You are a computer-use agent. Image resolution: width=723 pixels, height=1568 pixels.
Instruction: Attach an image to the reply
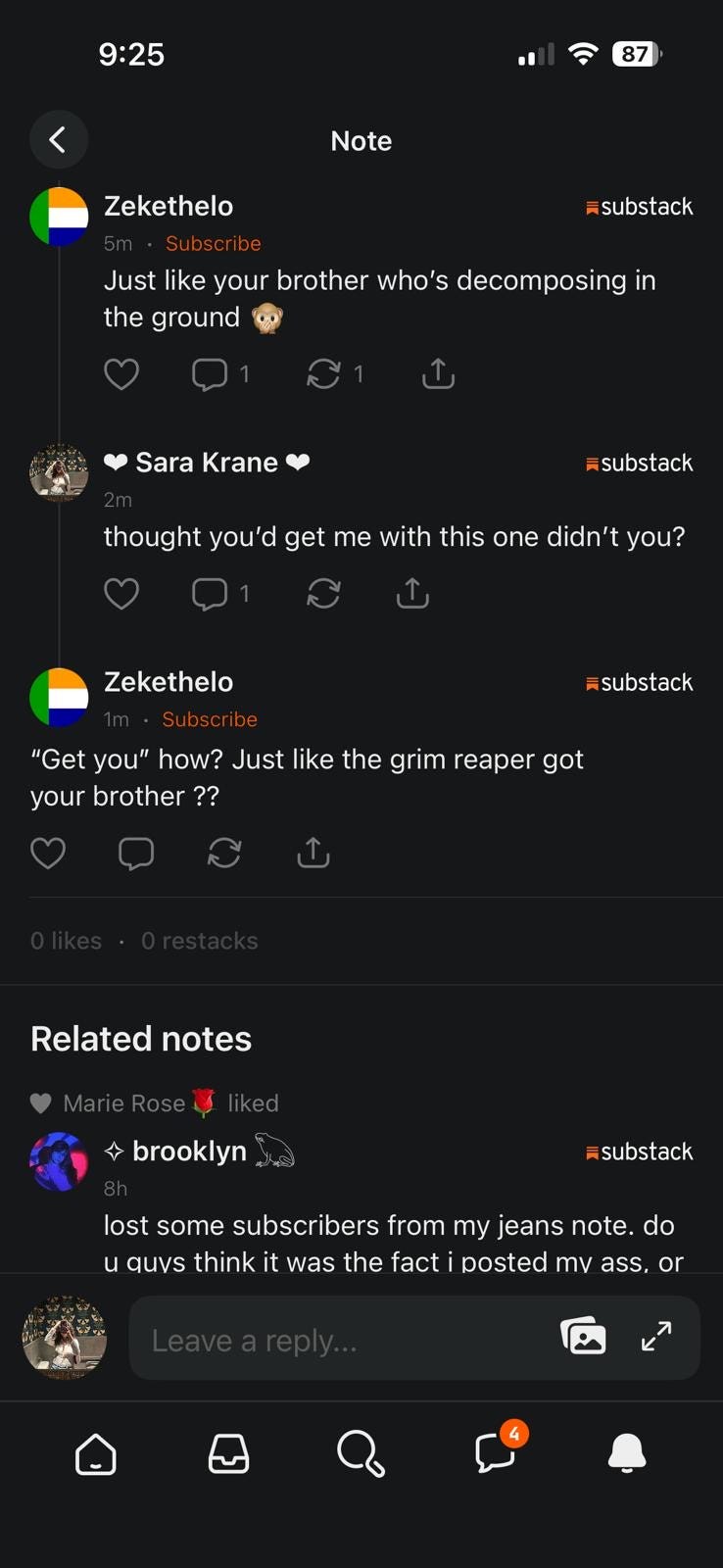[x=583, y=1337]
